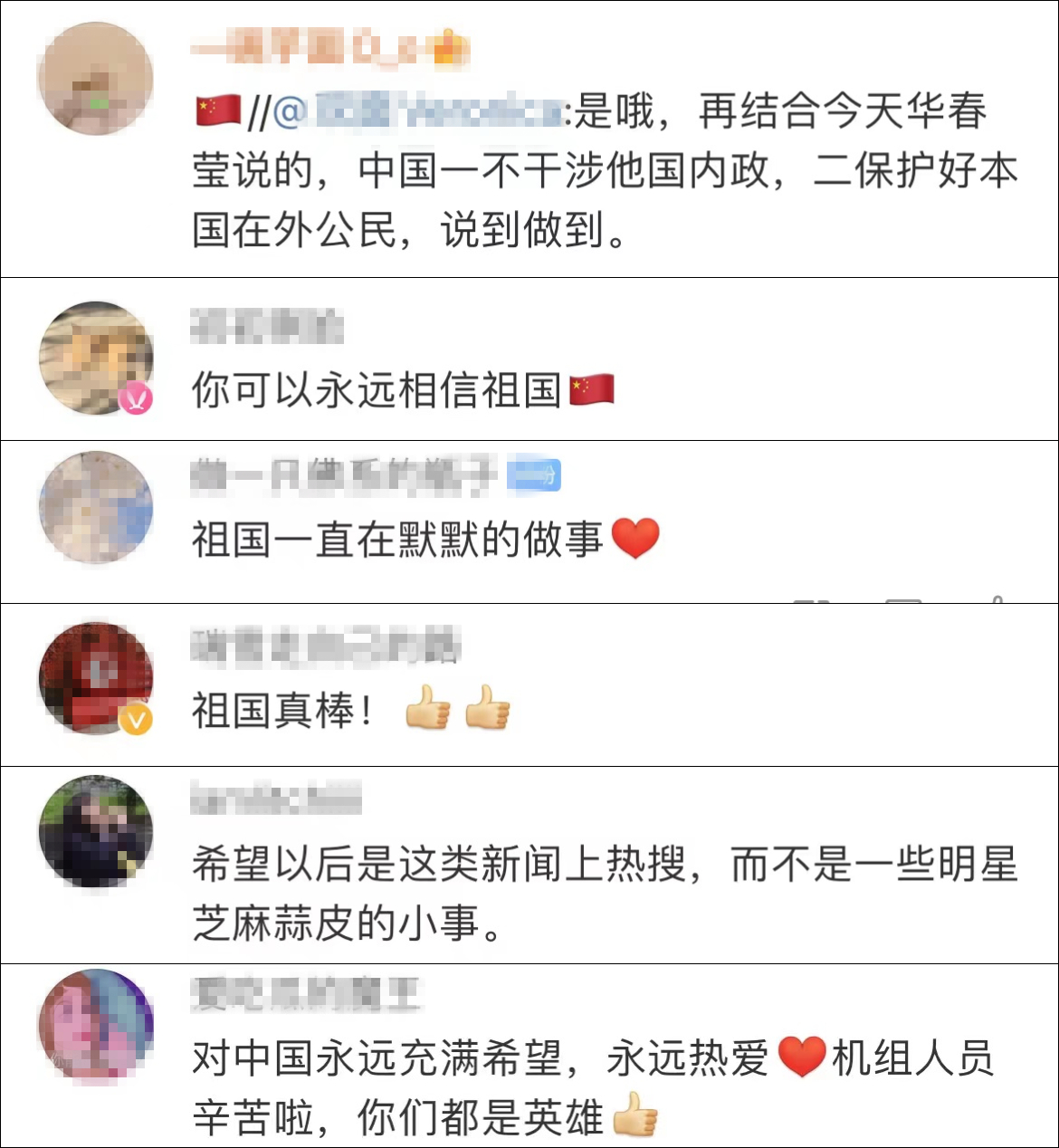Open the second commenter's profile picture
The height and width of the screenshot is (1148, 1059).
(x=98, y=357)
